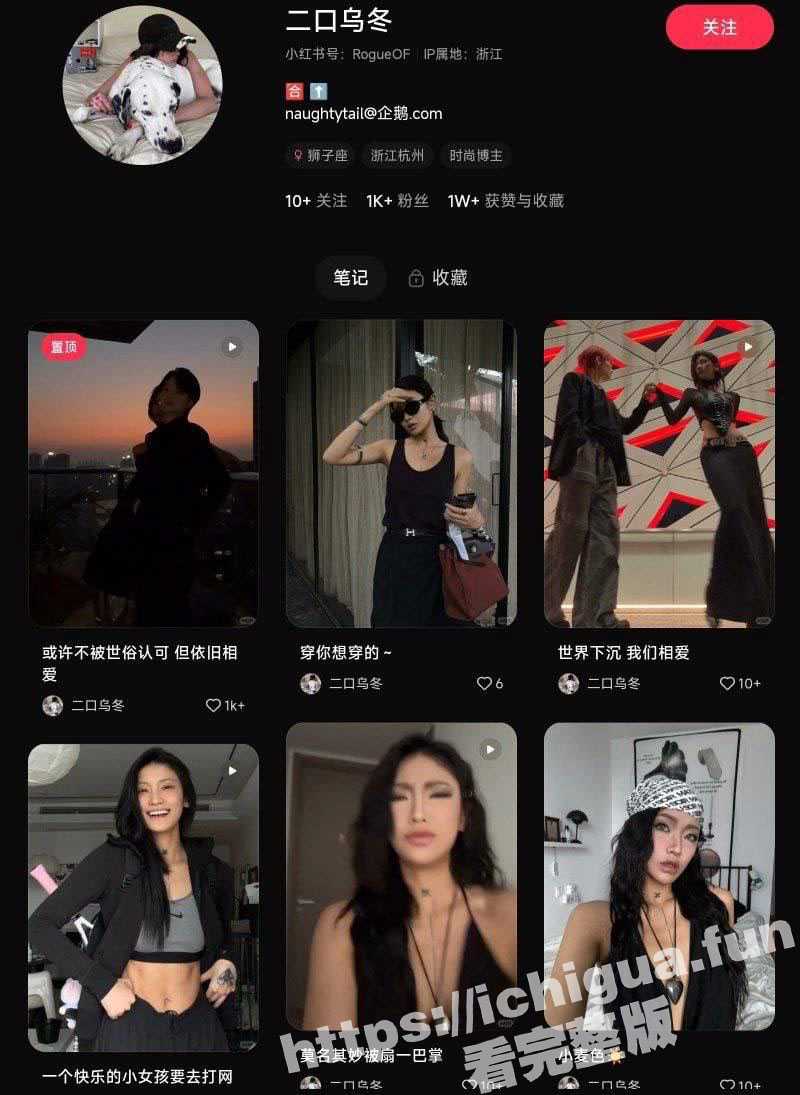The width and height of the screenshot is (800, 1095).
Task: Open the pinned note 或许不被世俗认可
Action: point(143,473)
